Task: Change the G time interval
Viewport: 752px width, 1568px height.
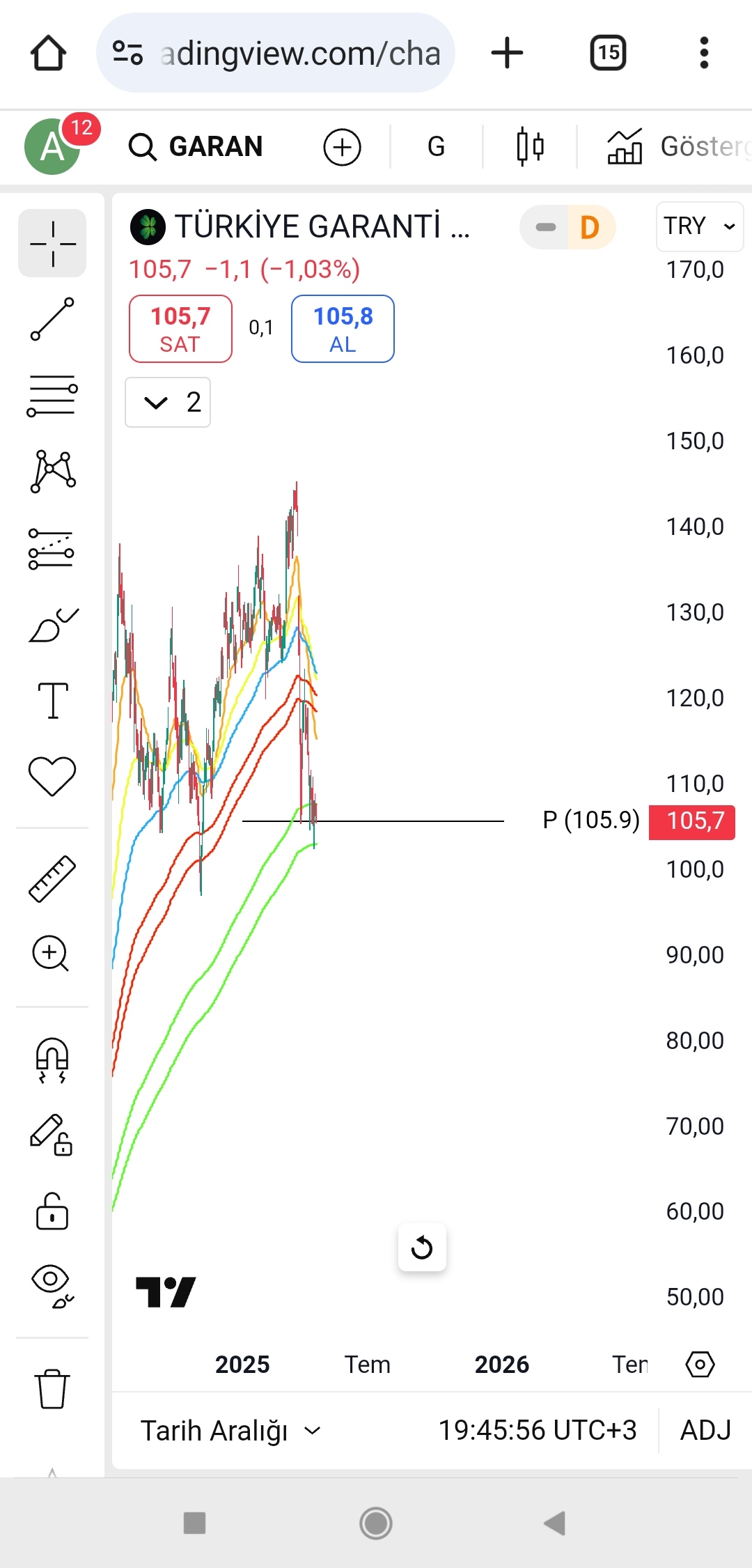Action: pos(436,147)
